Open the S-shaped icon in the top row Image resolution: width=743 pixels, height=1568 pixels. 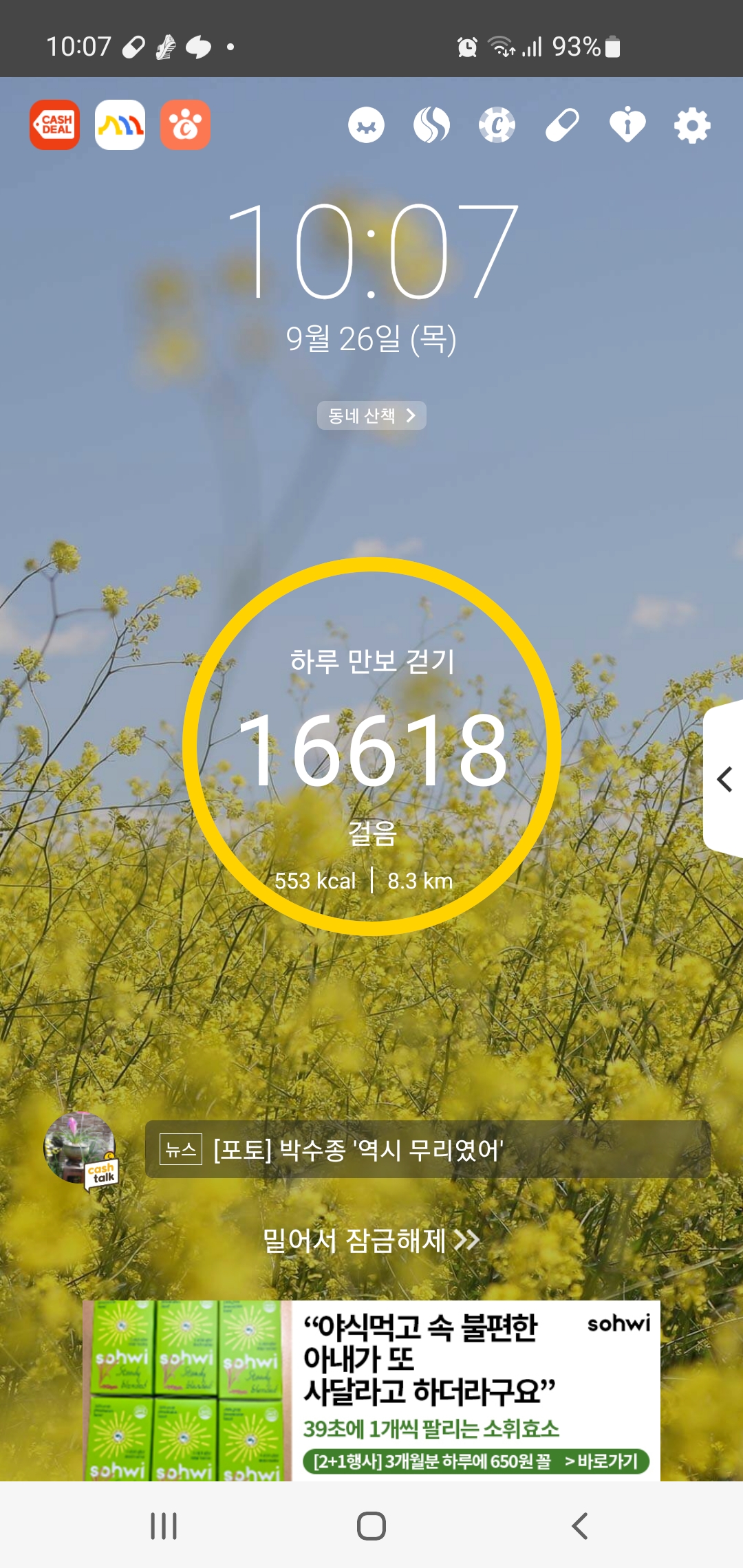431,126
